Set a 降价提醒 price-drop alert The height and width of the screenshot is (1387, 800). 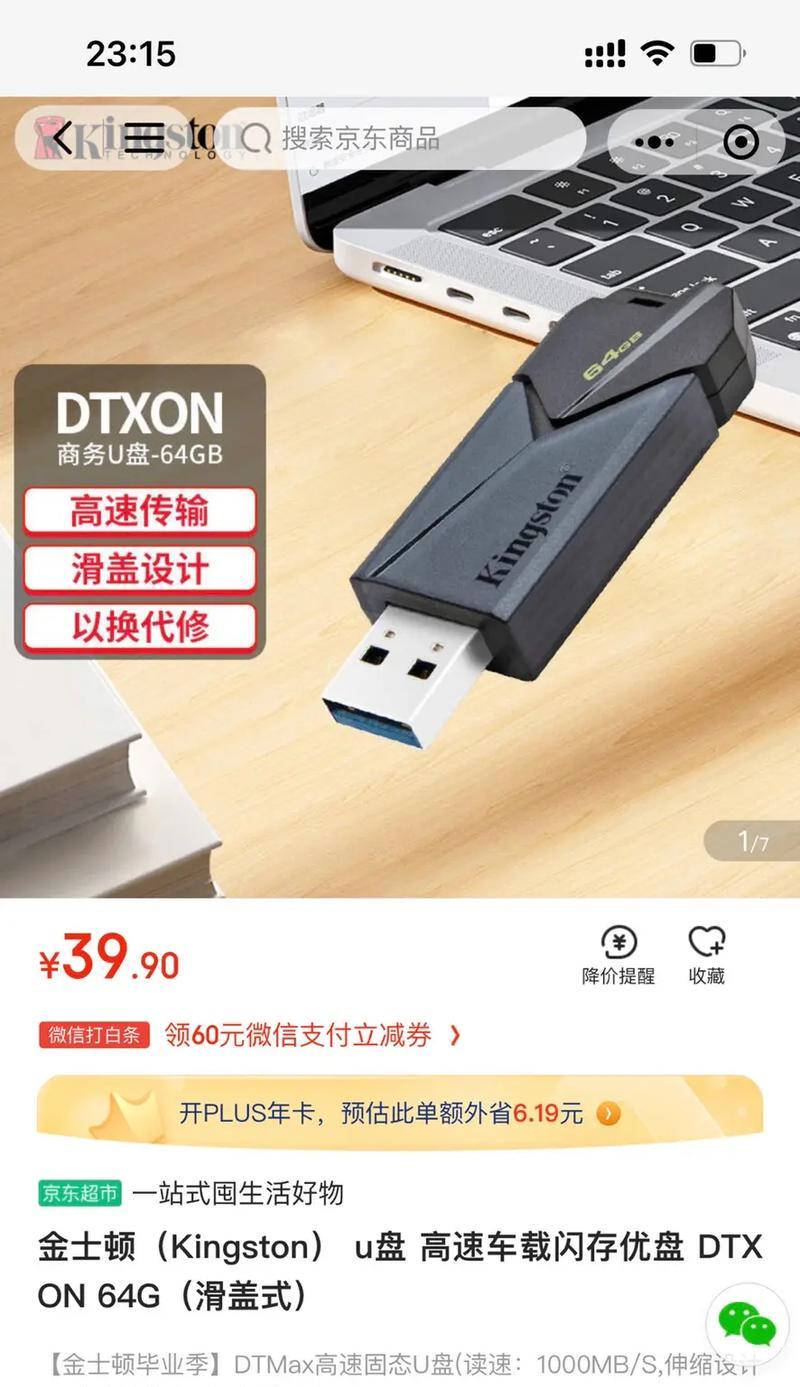(x=618, y=955)
